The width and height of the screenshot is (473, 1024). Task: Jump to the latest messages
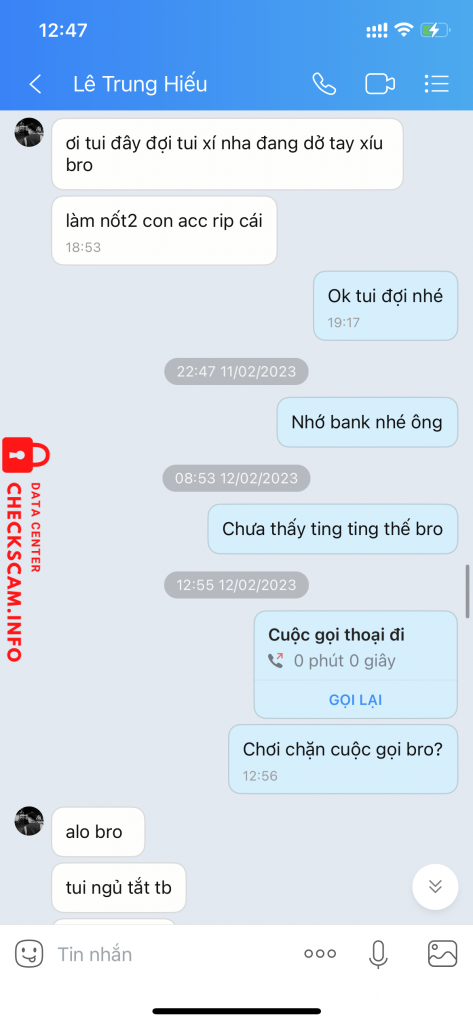point(435,886)
